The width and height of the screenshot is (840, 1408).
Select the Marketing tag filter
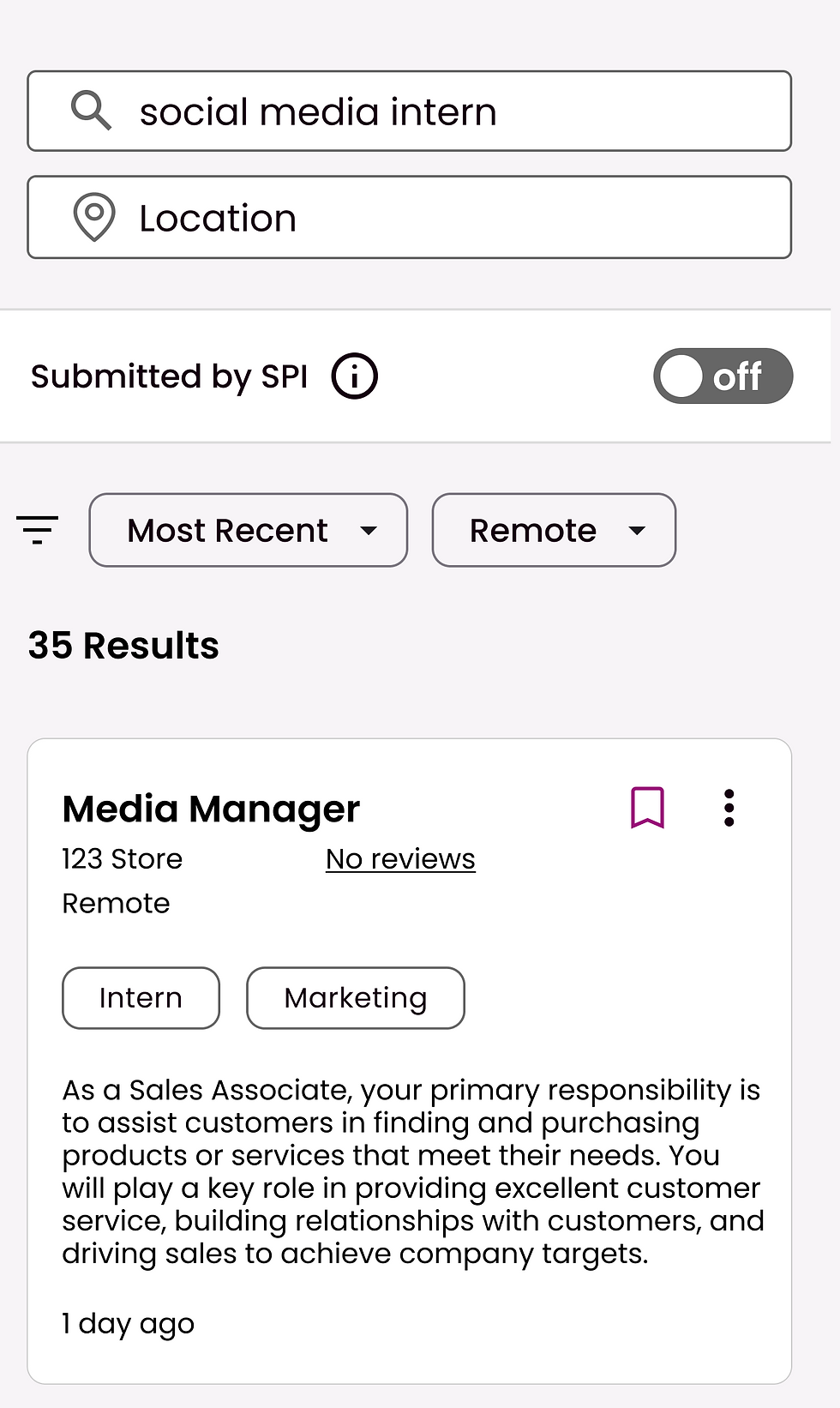click(x=355, y=997)
